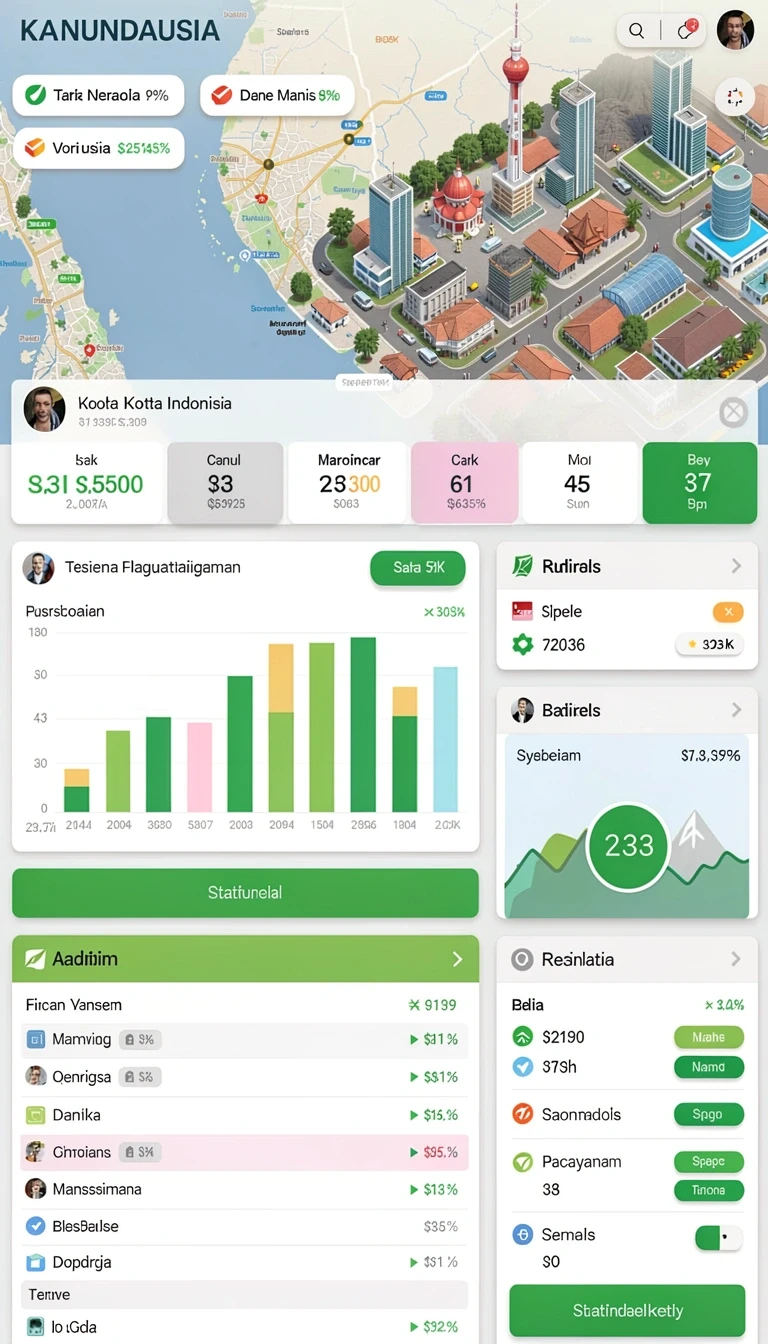Viewport: 768px width, 1344px height.
Task: Toggle the Semals switch
Action: pos(718,1238)
